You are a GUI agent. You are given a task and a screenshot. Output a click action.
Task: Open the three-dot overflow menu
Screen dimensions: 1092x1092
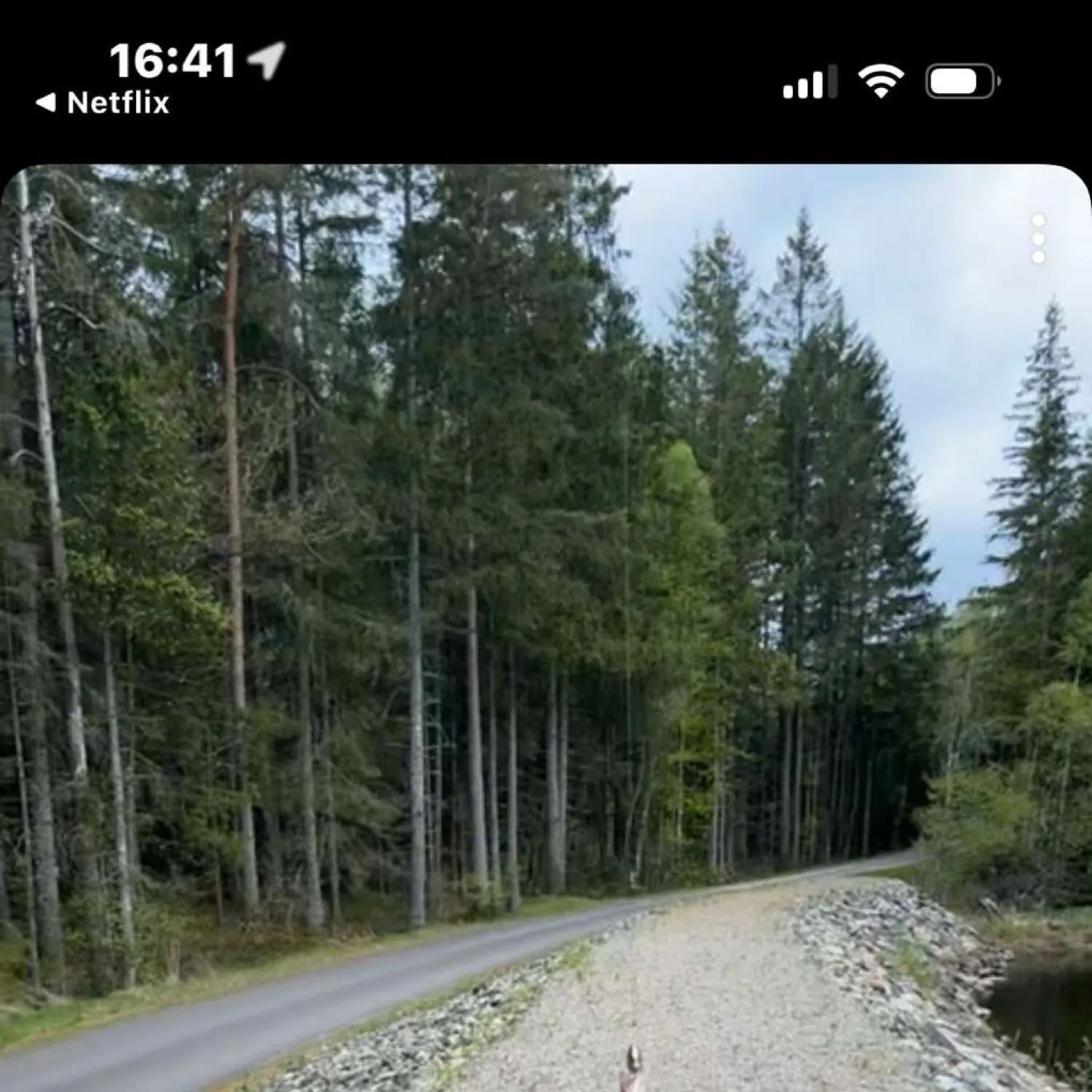click(x=1038, y=238)
